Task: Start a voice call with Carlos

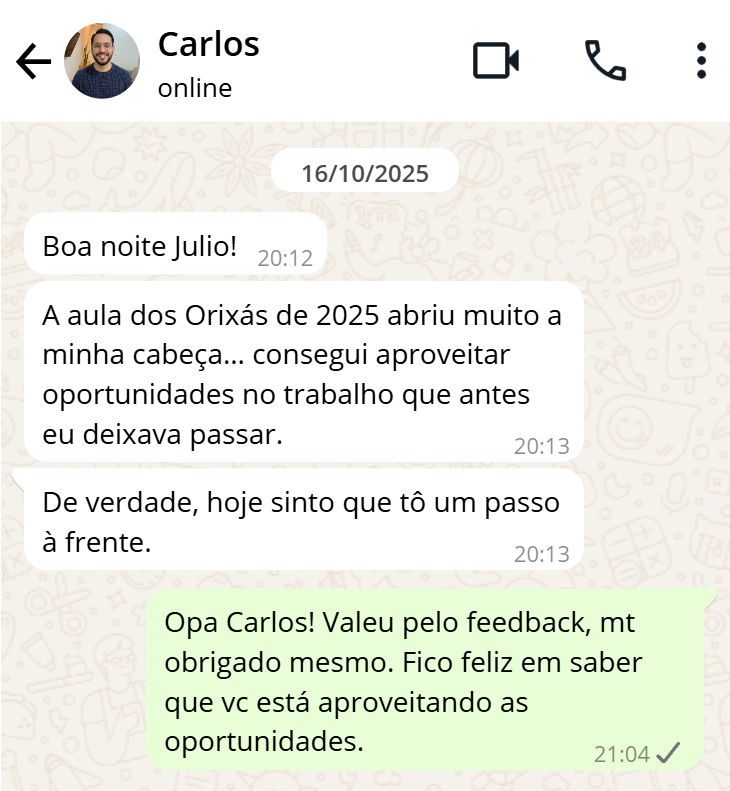Action: pyautogui.click(x=605, y=61)
